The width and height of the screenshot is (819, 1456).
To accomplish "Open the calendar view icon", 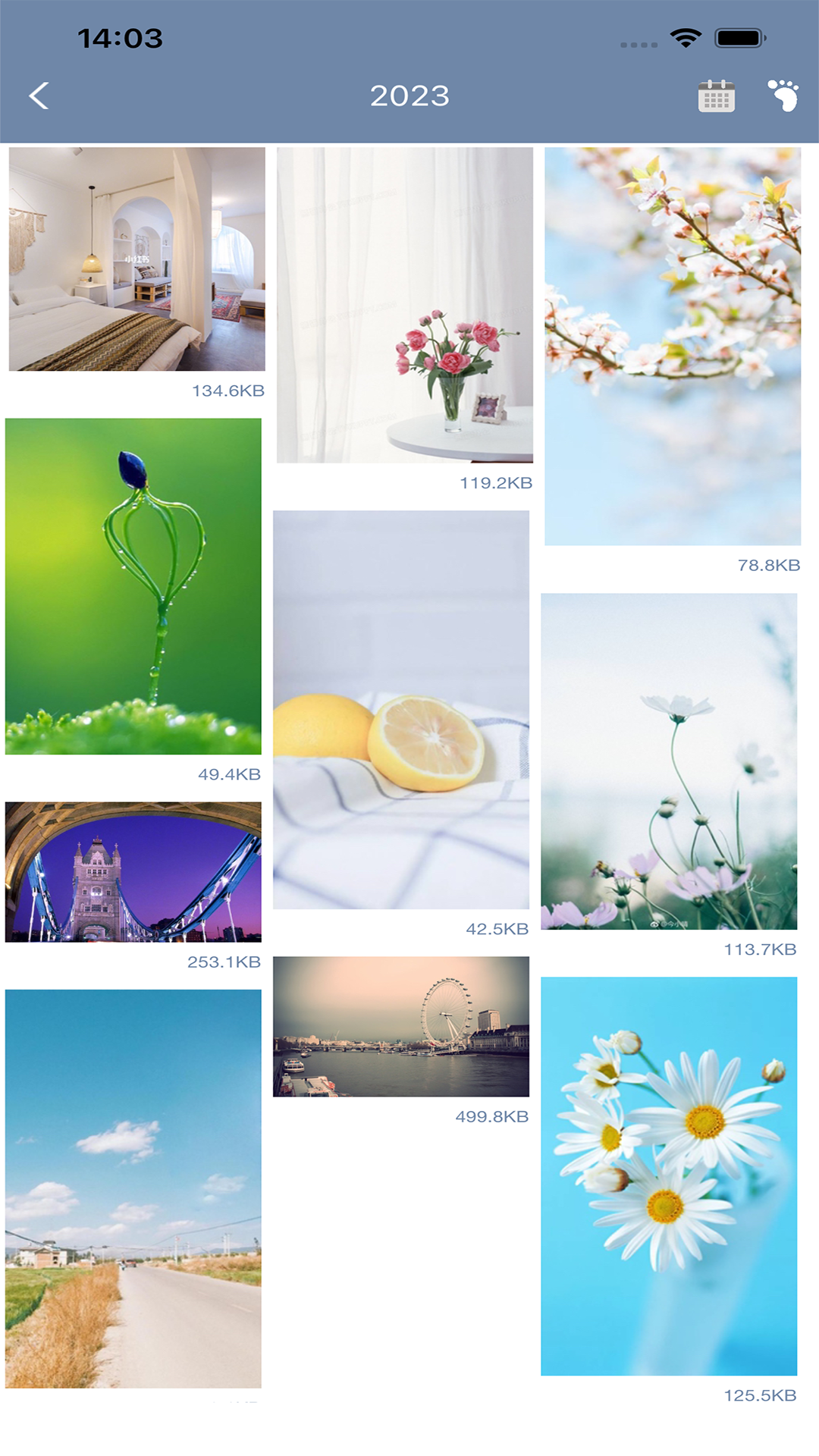I will (716, 96).
